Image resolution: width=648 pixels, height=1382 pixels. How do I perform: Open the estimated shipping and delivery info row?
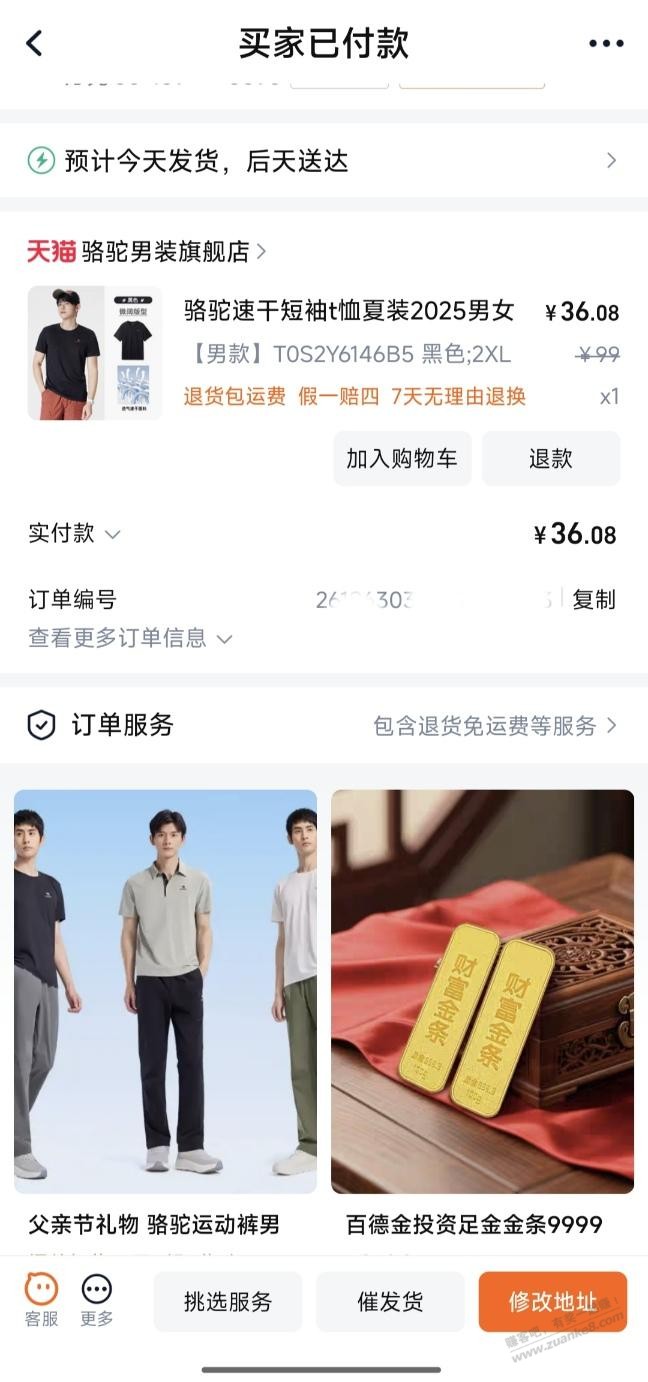coord(323,161)
